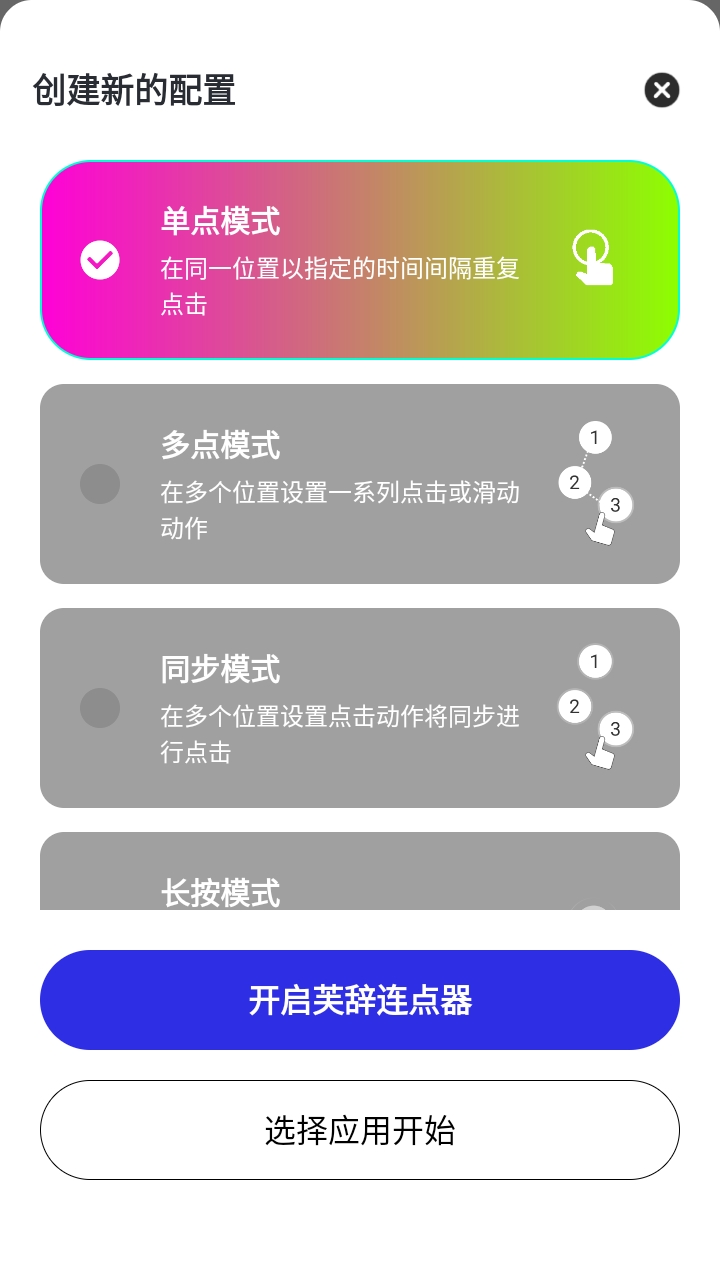Select the radio circle for 多点模式
The width and height of the screenshot is (720, 1280).
click(x=99, y=484)
